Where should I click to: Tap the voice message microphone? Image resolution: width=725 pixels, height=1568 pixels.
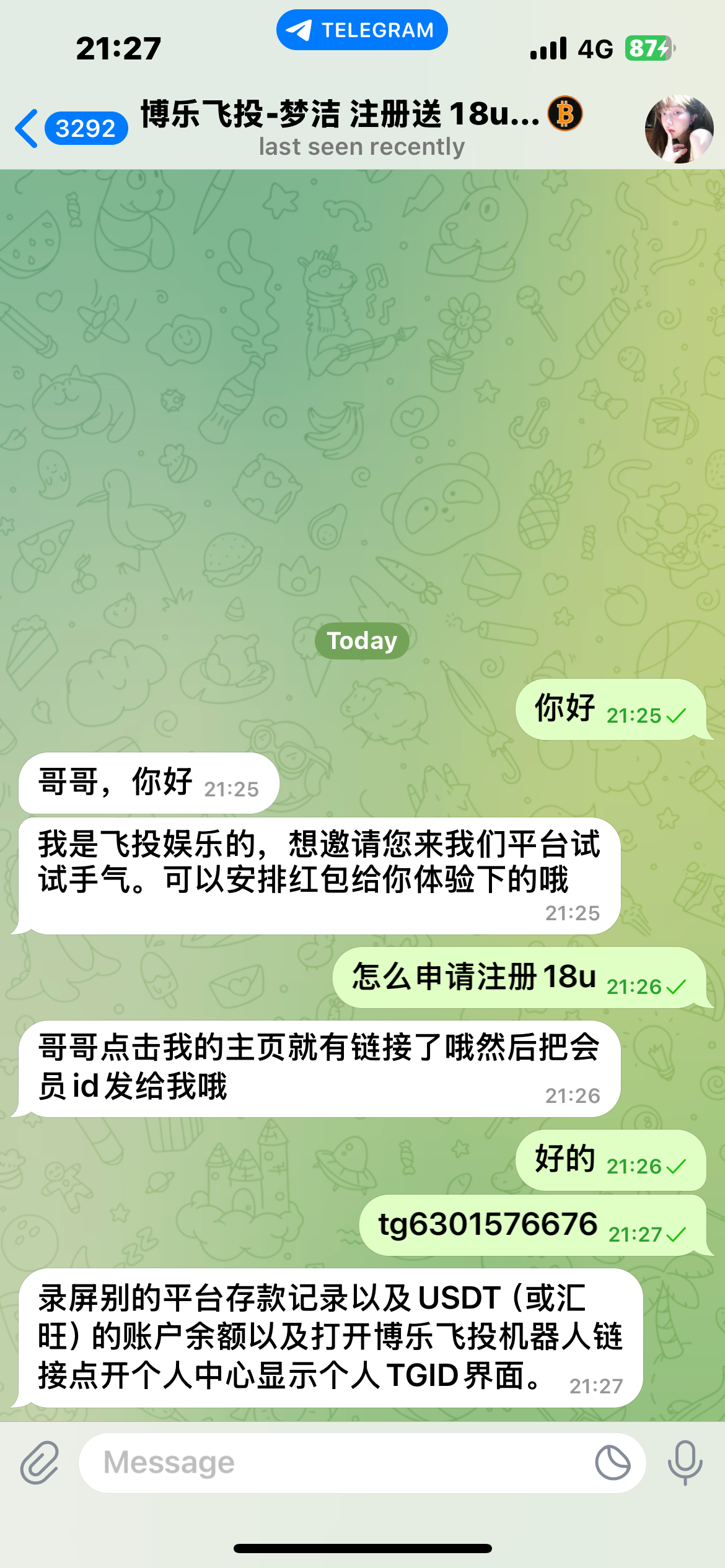click(685, 1463)
